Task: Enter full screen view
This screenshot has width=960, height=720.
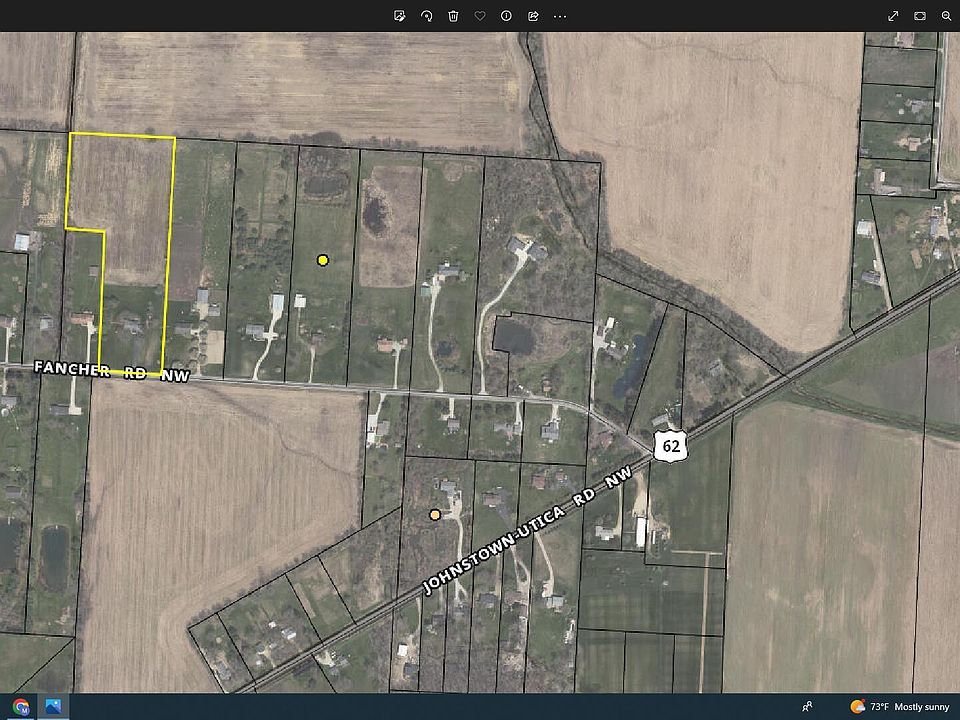Action: pos(893,16)
